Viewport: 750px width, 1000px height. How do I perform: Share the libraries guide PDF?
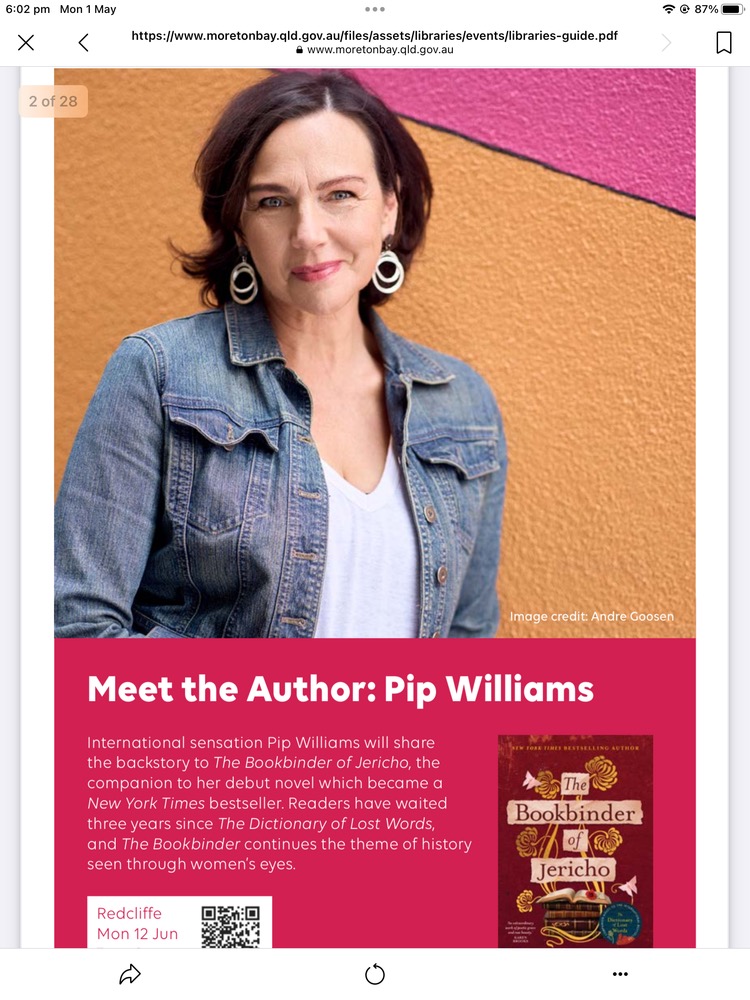(x=130, y=974)
